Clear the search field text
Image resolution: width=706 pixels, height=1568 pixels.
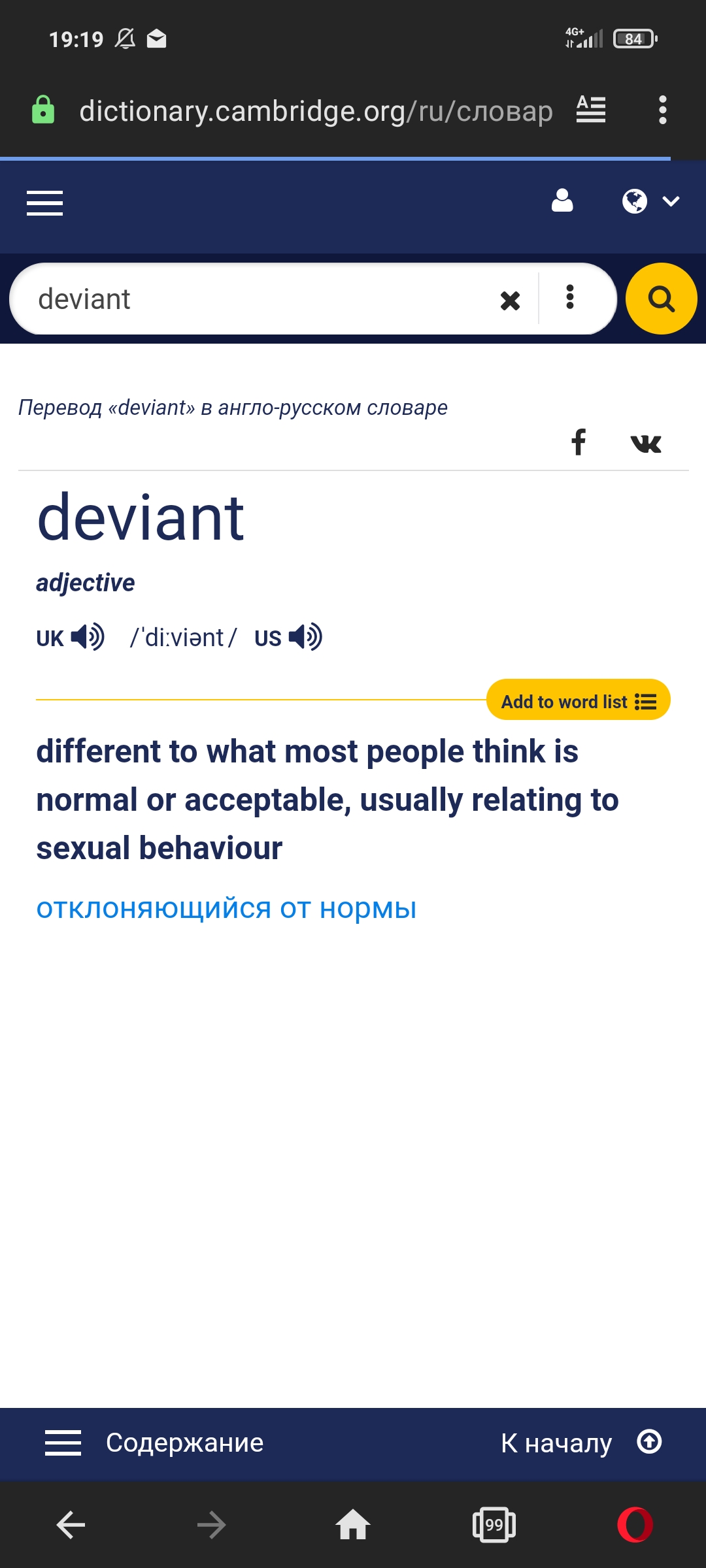(510, 300)
